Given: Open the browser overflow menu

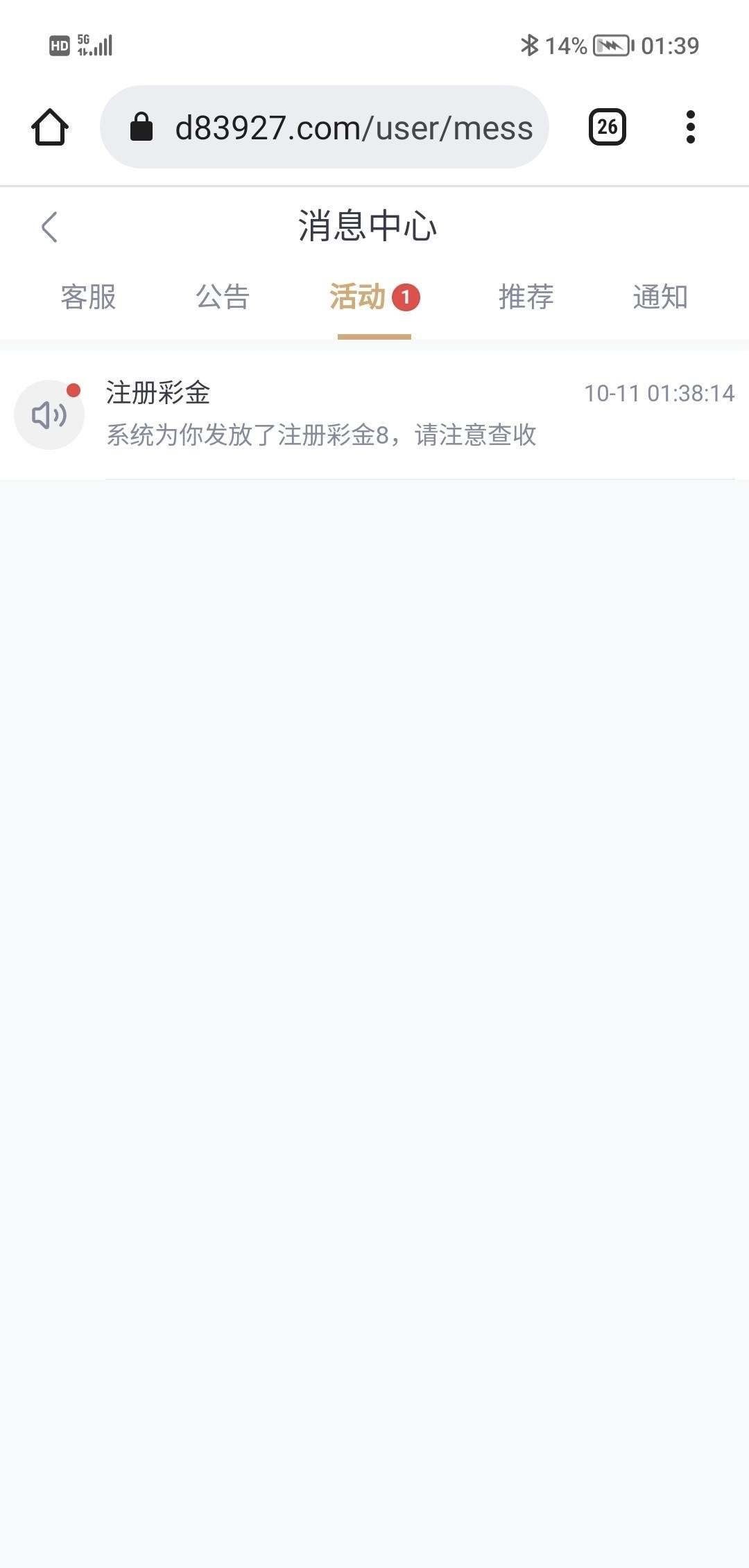Looking at the screenshot, I should pos(690,128).
